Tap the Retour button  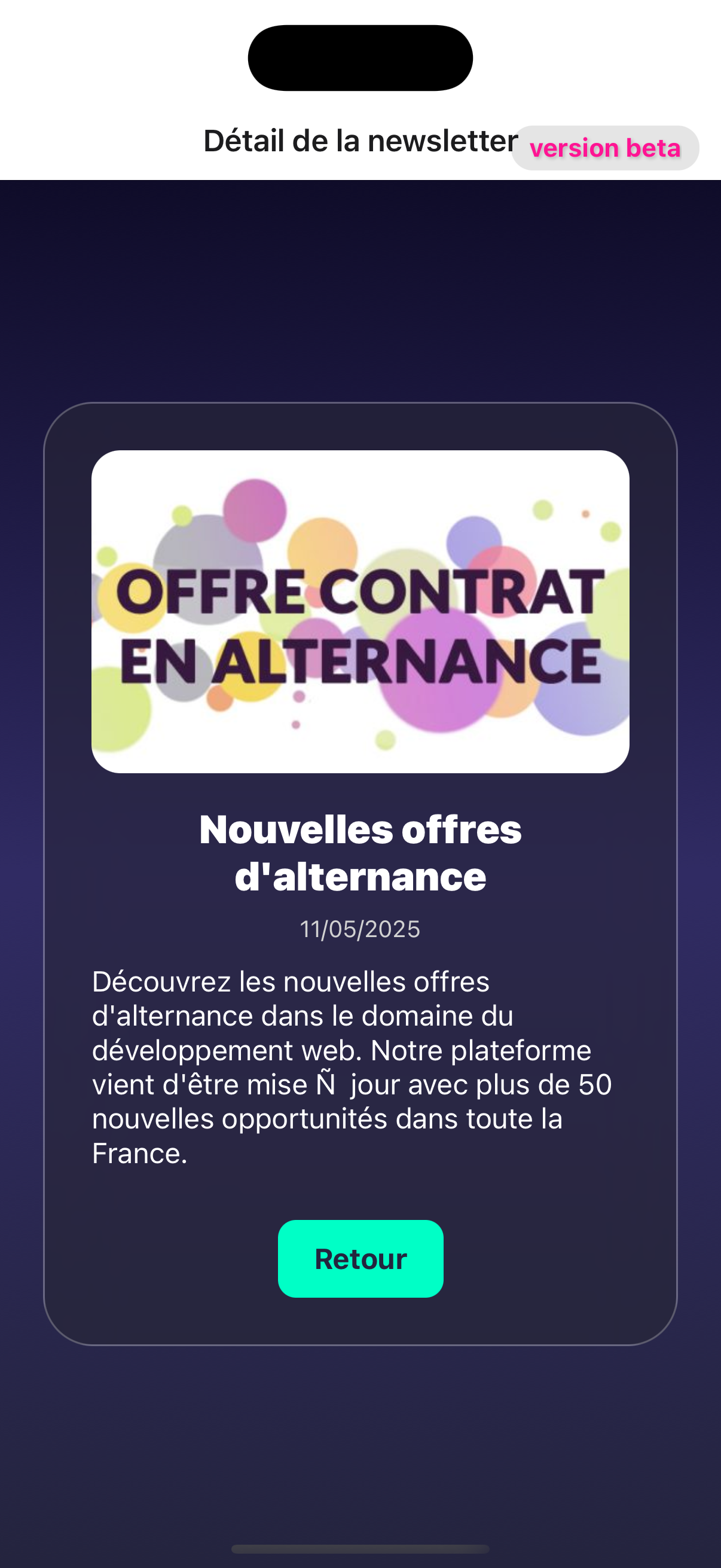click(x=360, y=1259)
